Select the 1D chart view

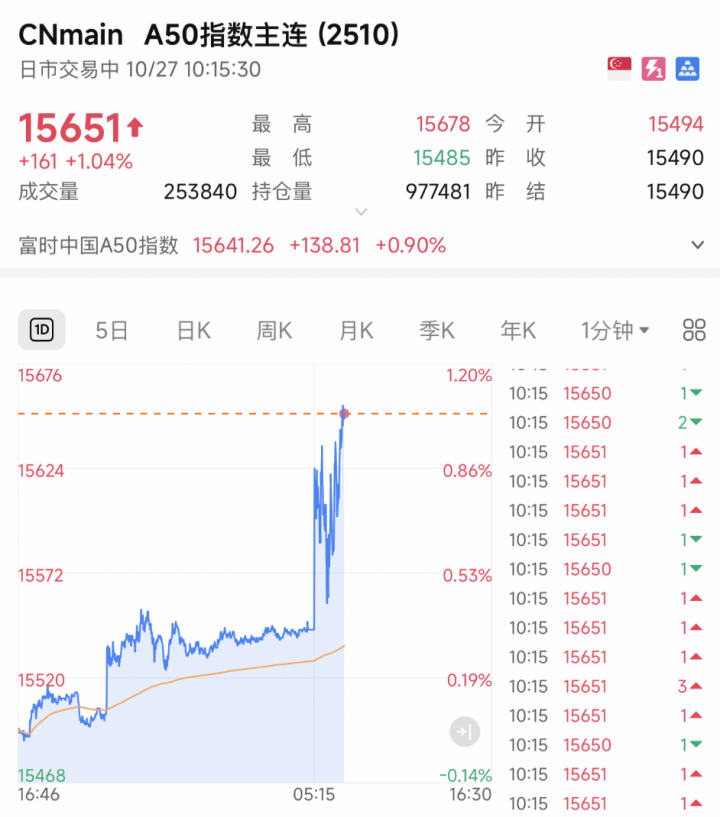[x=41, y=330]
